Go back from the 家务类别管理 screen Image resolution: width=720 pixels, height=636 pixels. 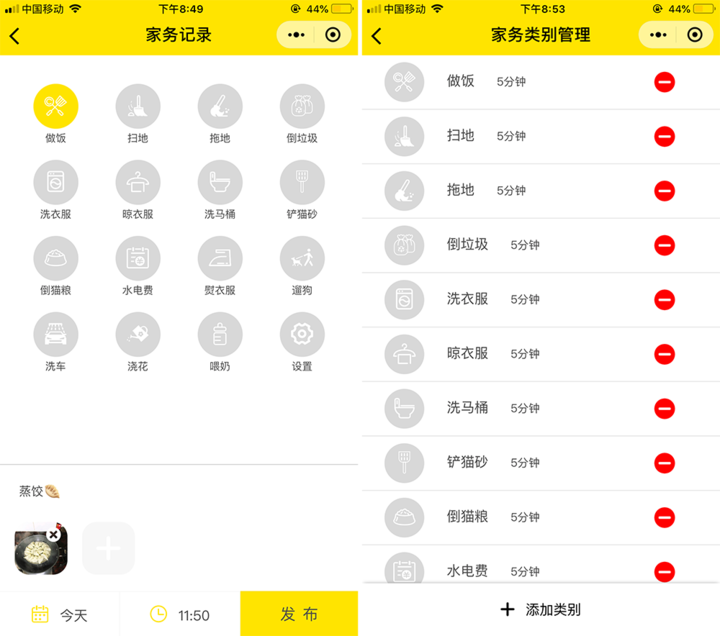377,36
